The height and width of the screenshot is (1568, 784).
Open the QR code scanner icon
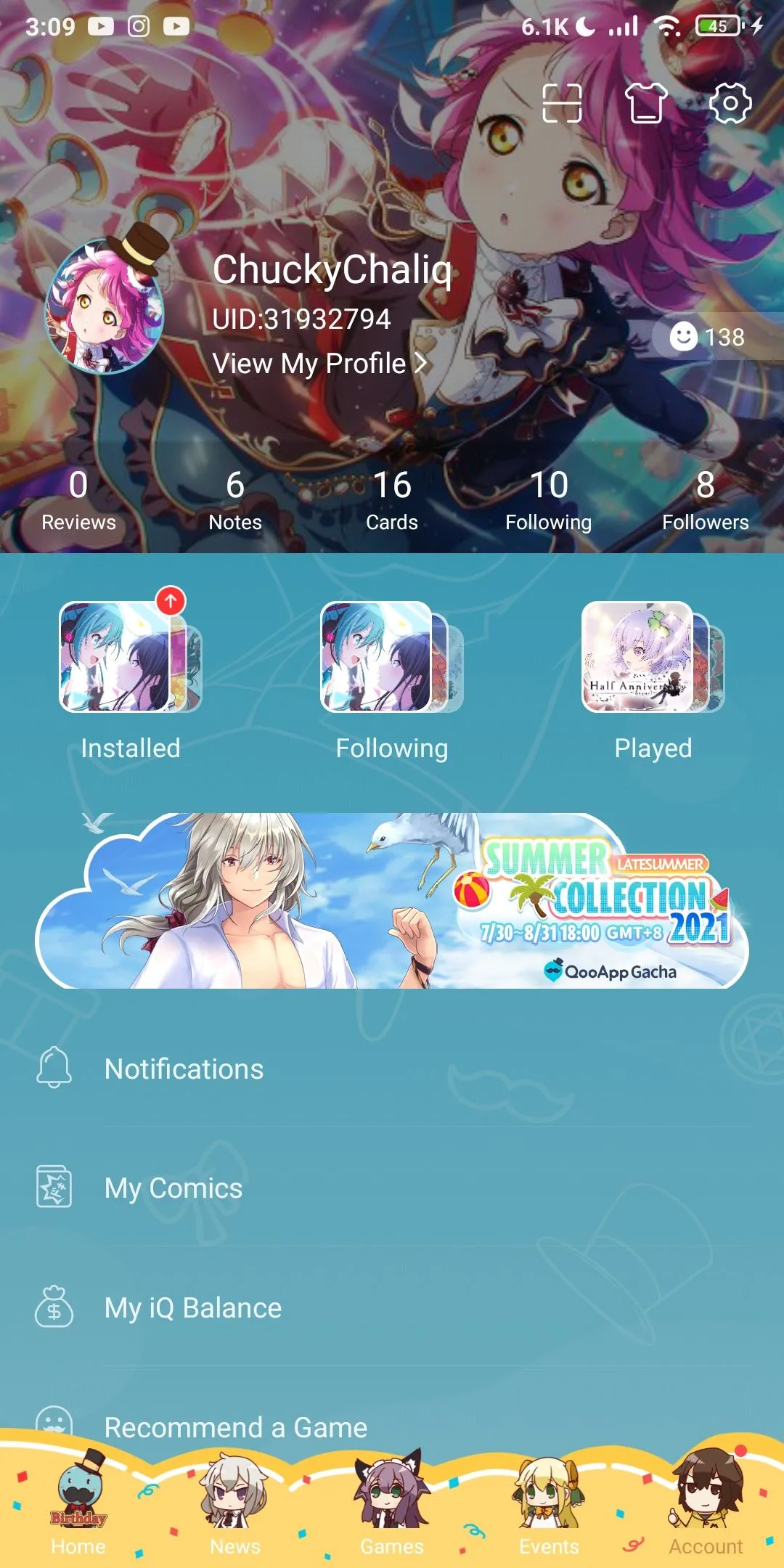pyautogui.click(x=562, y=103)
